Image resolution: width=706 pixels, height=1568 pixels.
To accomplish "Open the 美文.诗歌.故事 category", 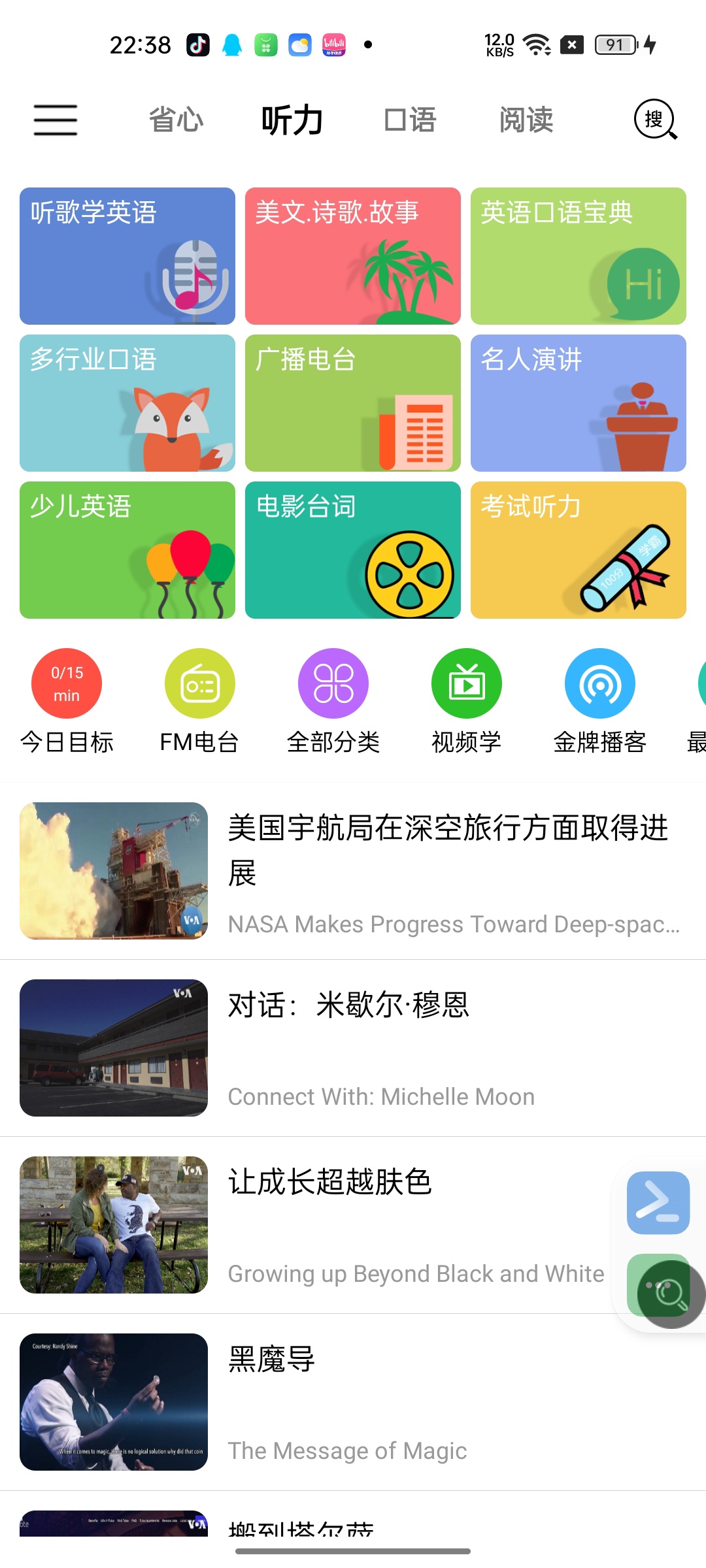I will tap(353, 256).
